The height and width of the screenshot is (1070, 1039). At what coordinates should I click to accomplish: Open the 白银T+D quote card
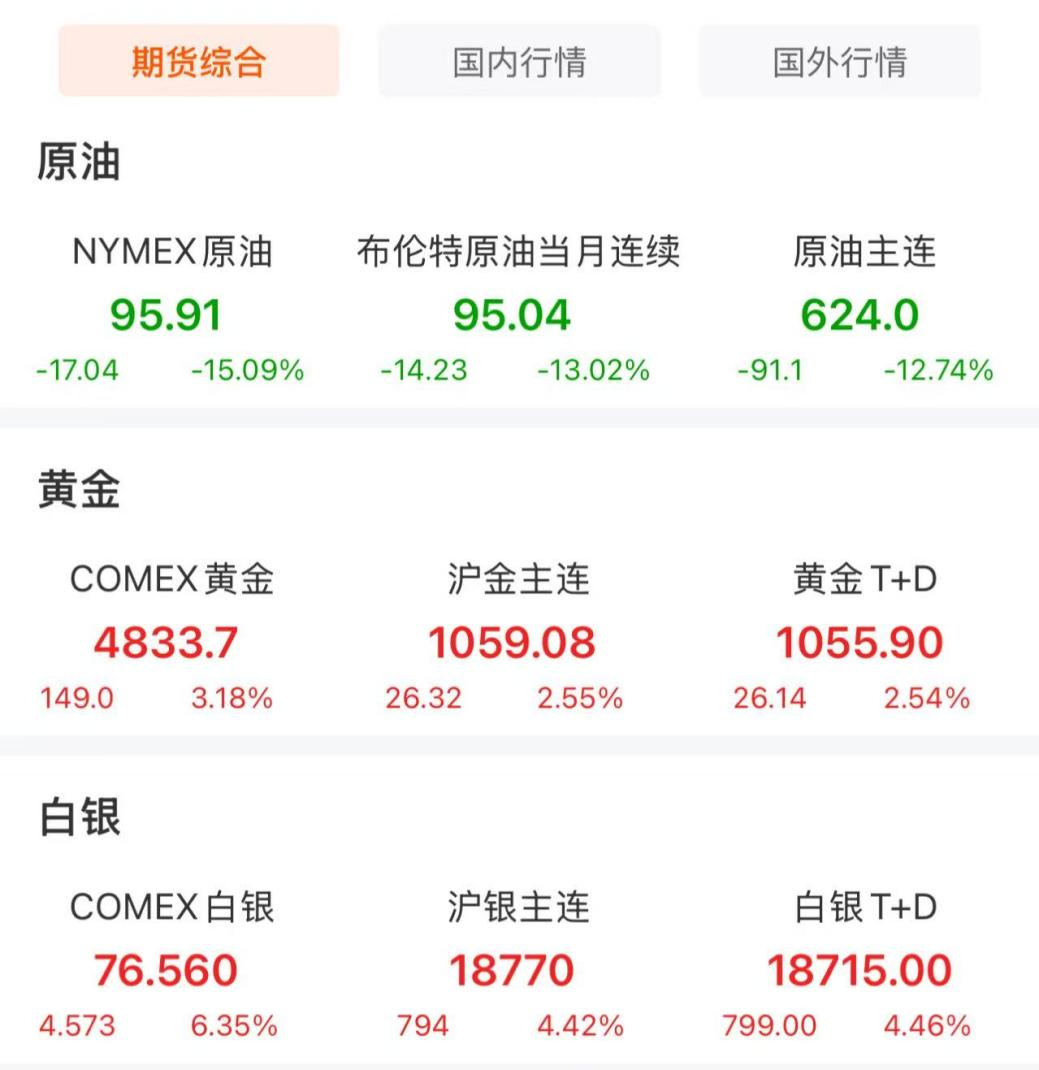(862, 968)
